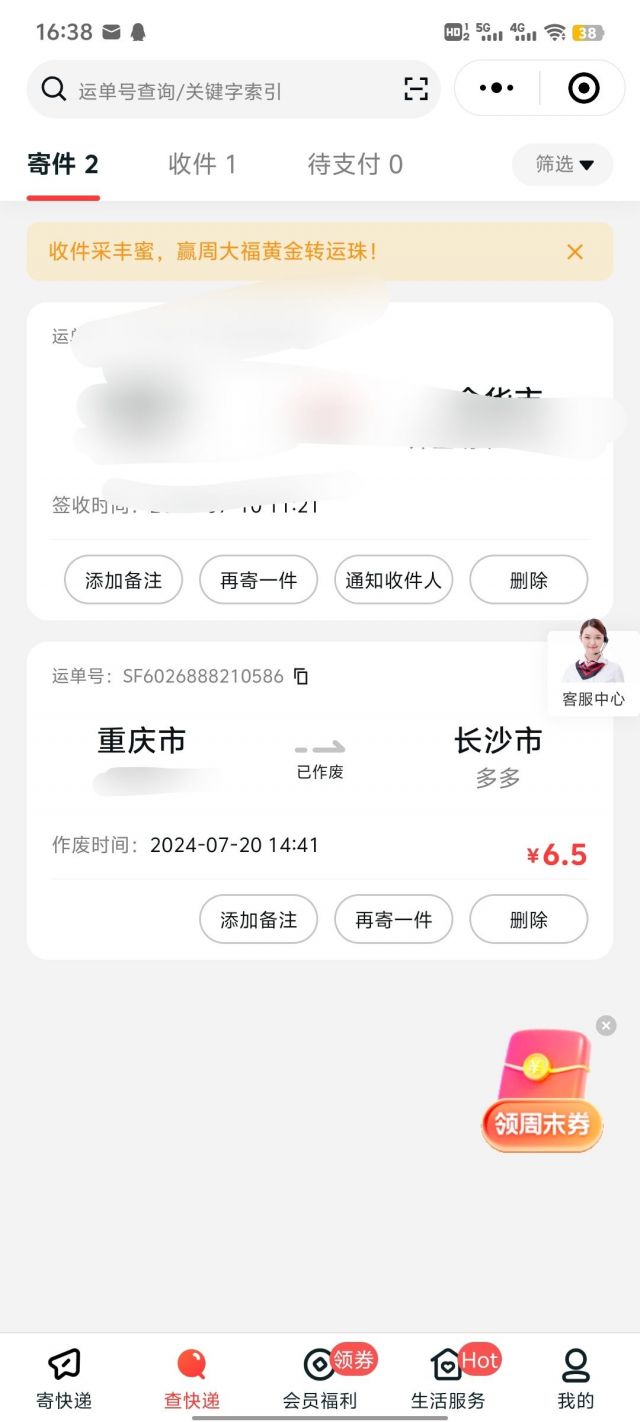The height and width of the screenshot is (1422, 640).
Task: Switch to the 收件 tab
Action: point(202,165)
